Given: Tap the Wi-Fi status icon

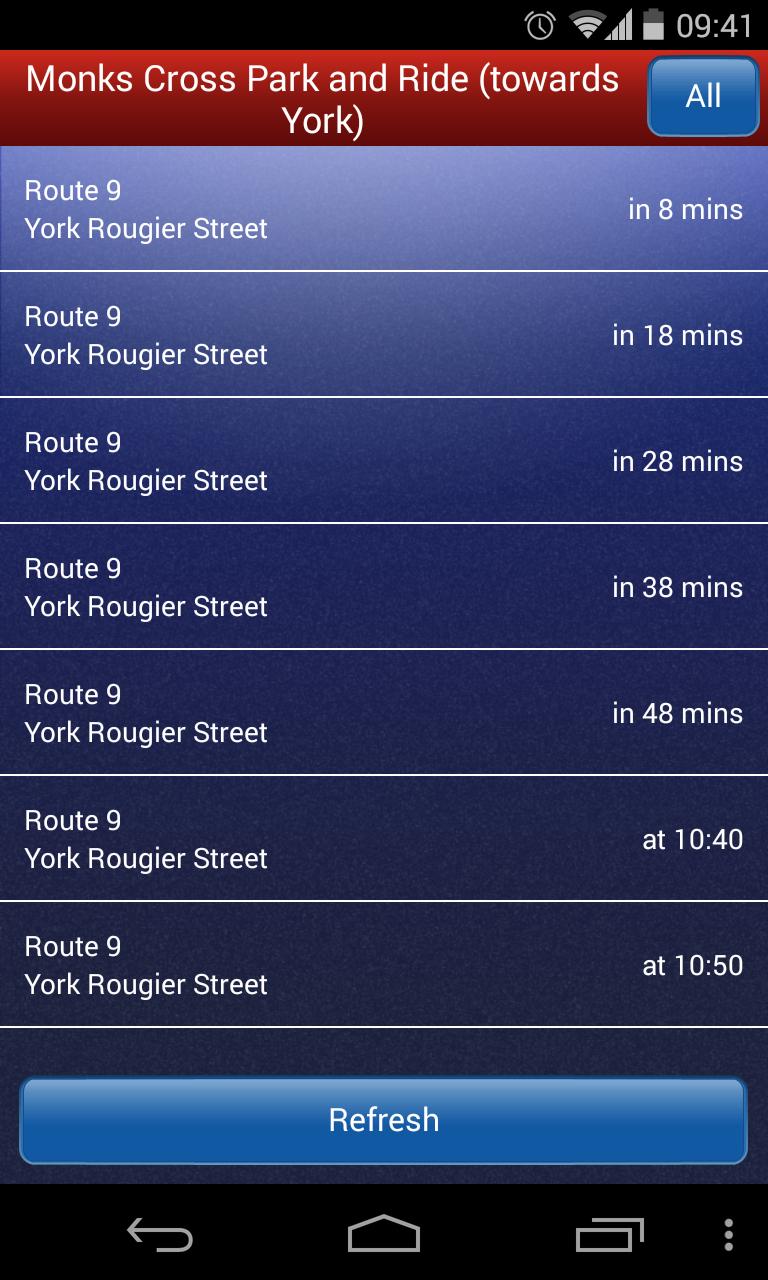Looking at the screenshot, I should coord(585,26).
